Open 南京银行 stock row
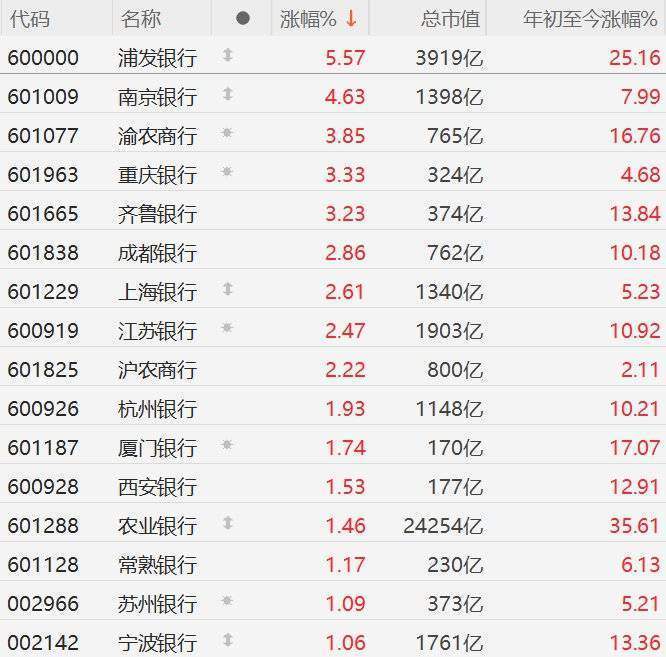666x657 pixels. click(157, 97)
